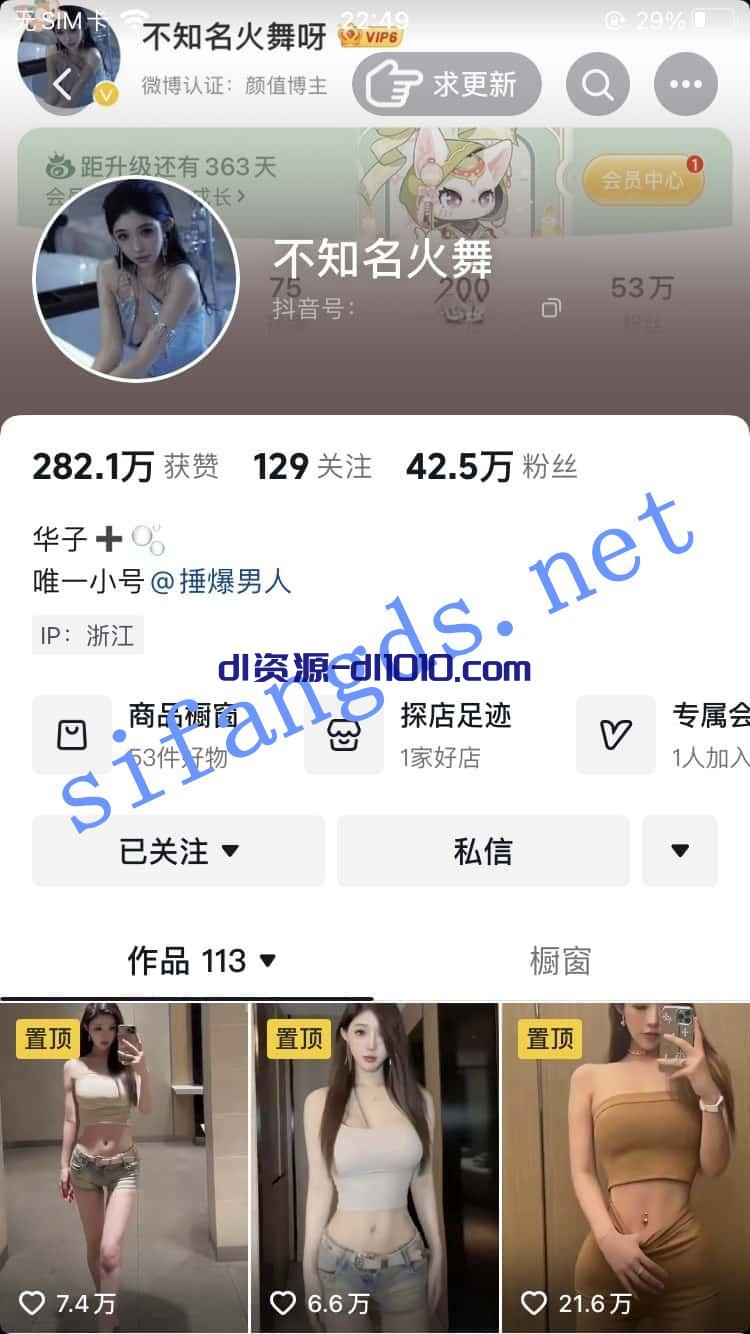Expand the arrow button beside 私信
Viewport: 750px width, 1334px height.
tap(680, 851)
